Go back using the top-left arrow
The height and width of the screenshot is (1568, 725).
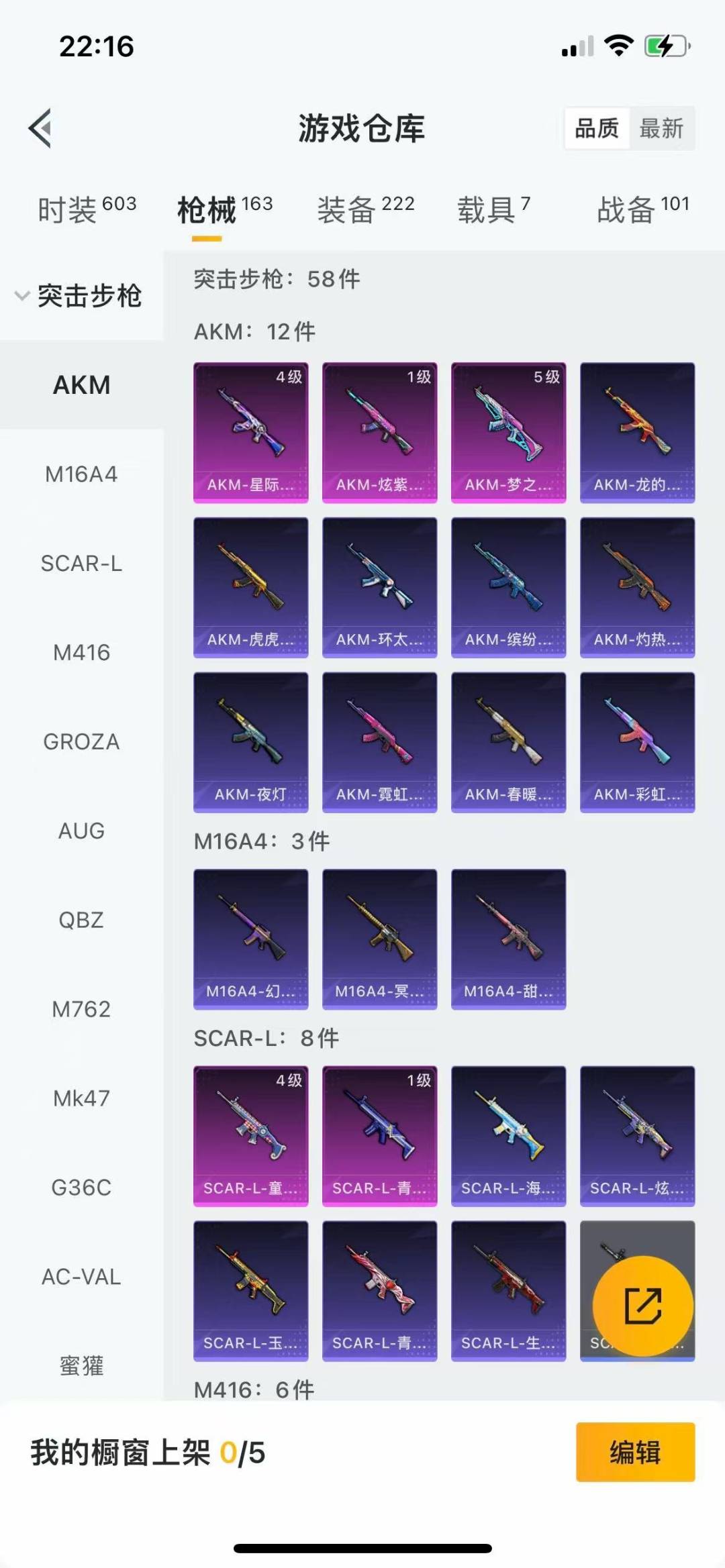(x=40, y=127)
